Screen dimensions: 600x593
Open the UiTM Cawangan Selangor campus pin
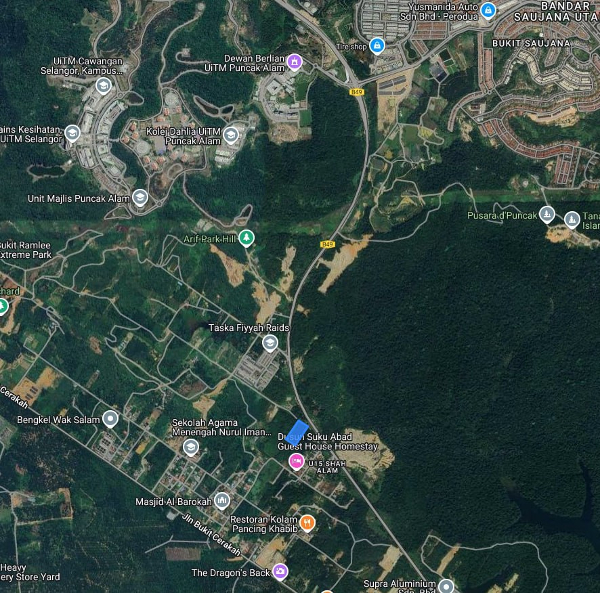102,87
